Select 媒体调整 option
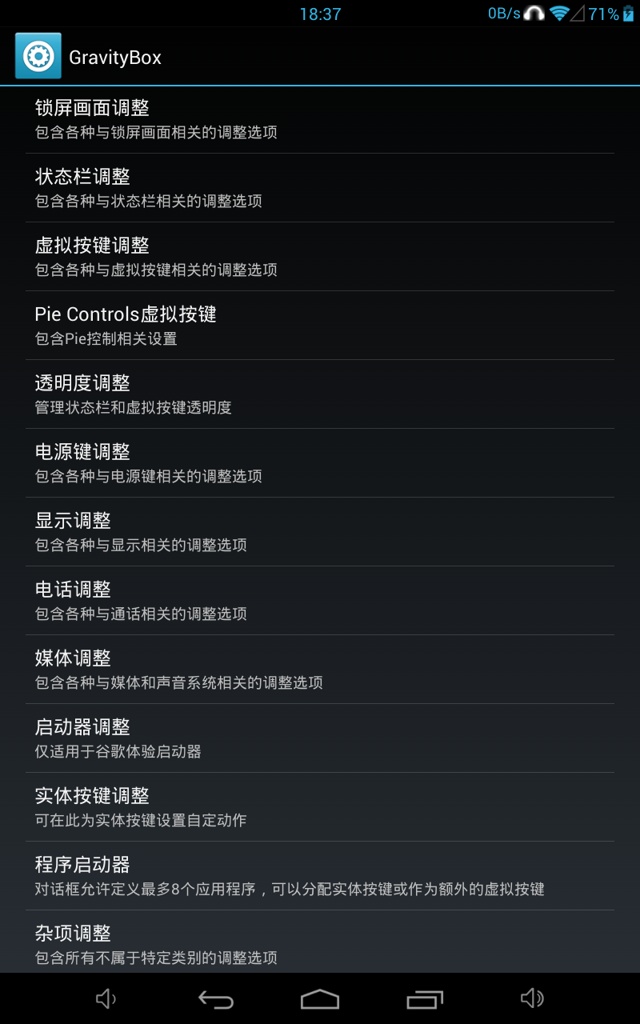 320,670
